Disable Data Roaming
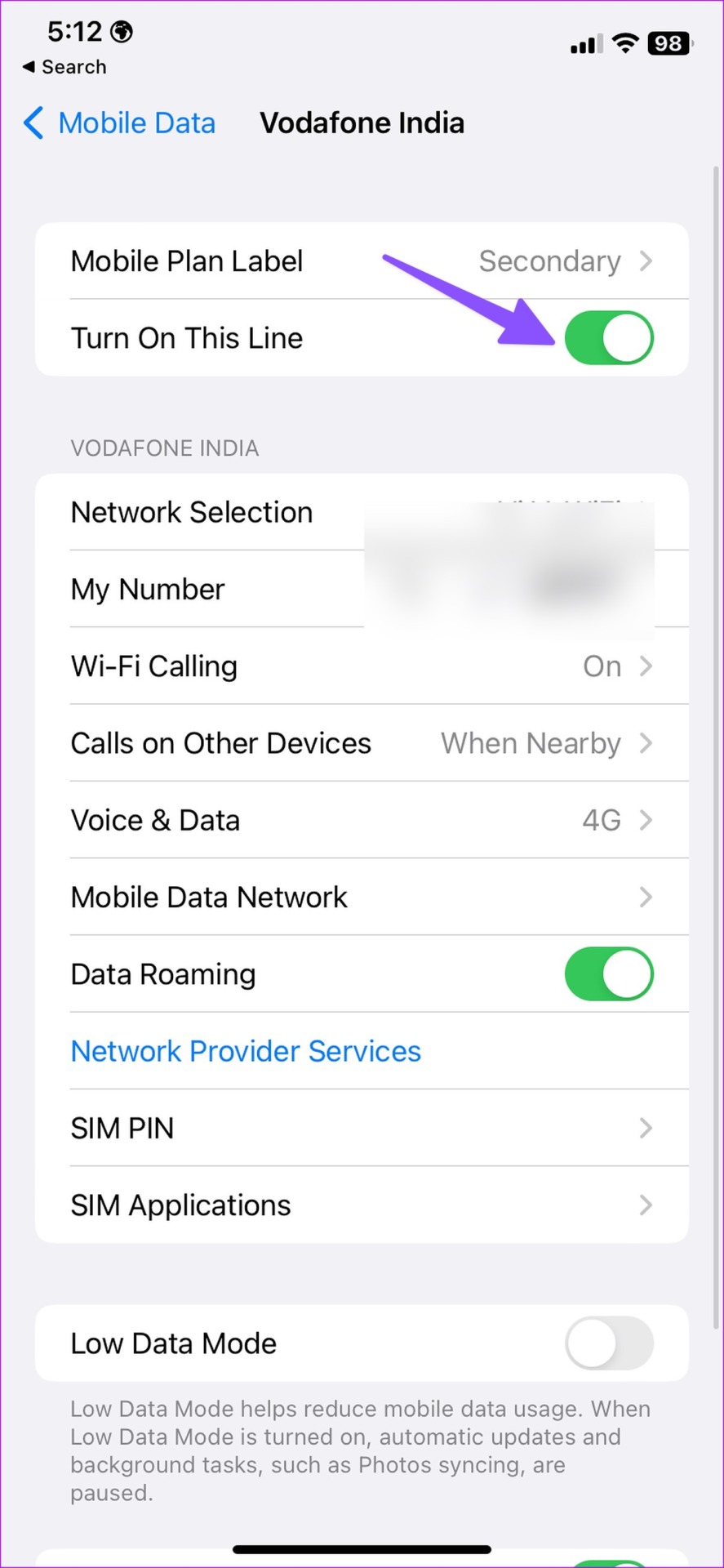 tap(608, 974)
